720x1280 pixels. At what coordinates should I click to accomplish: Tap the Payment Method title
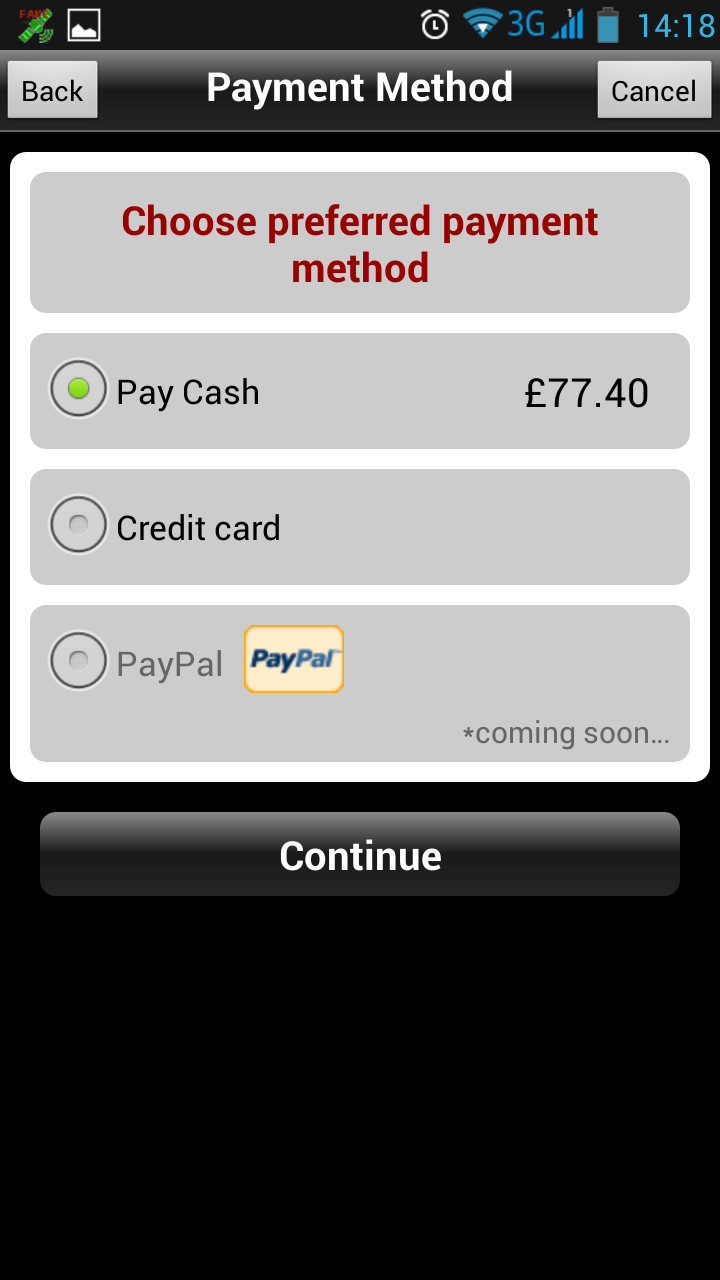click(359, 88)
